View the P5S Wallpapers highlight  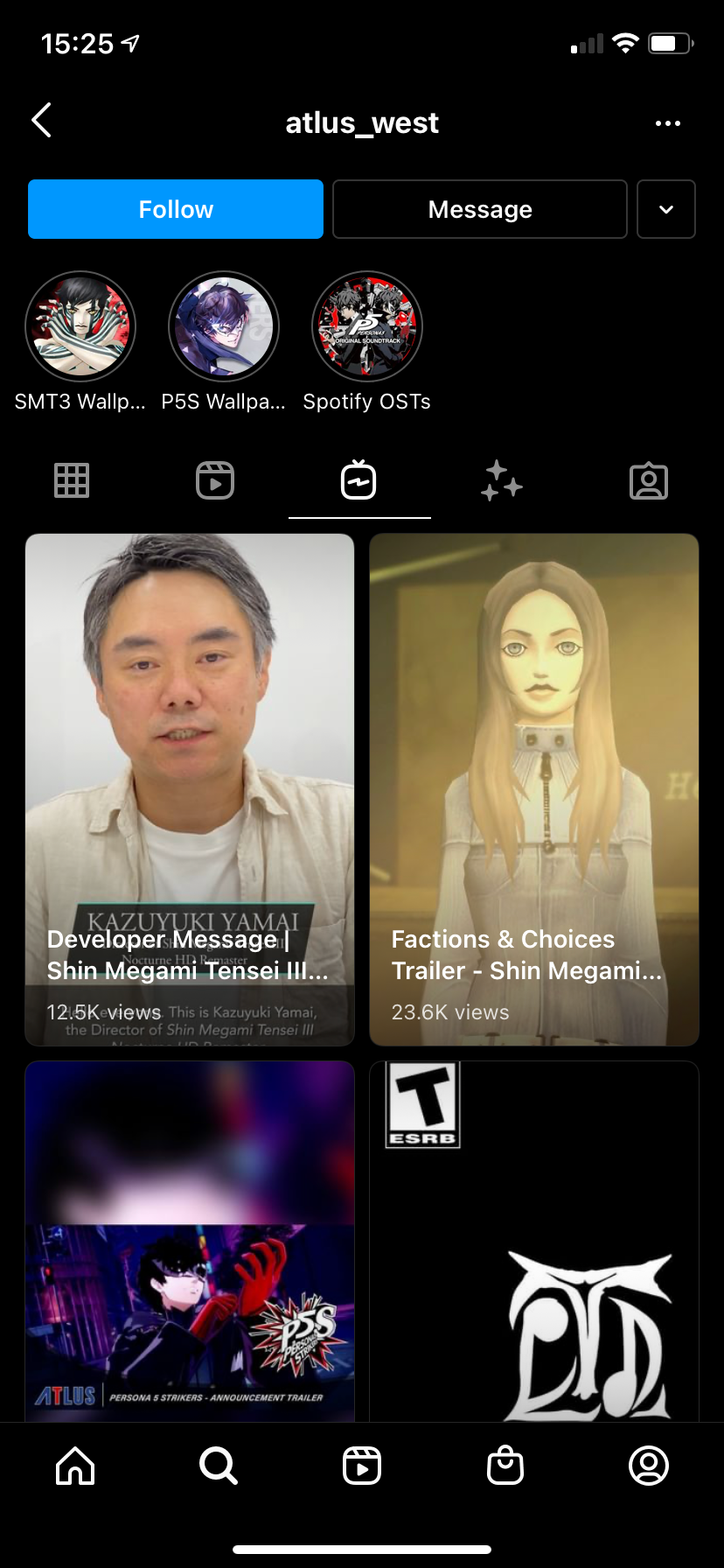tap(224, 326)
